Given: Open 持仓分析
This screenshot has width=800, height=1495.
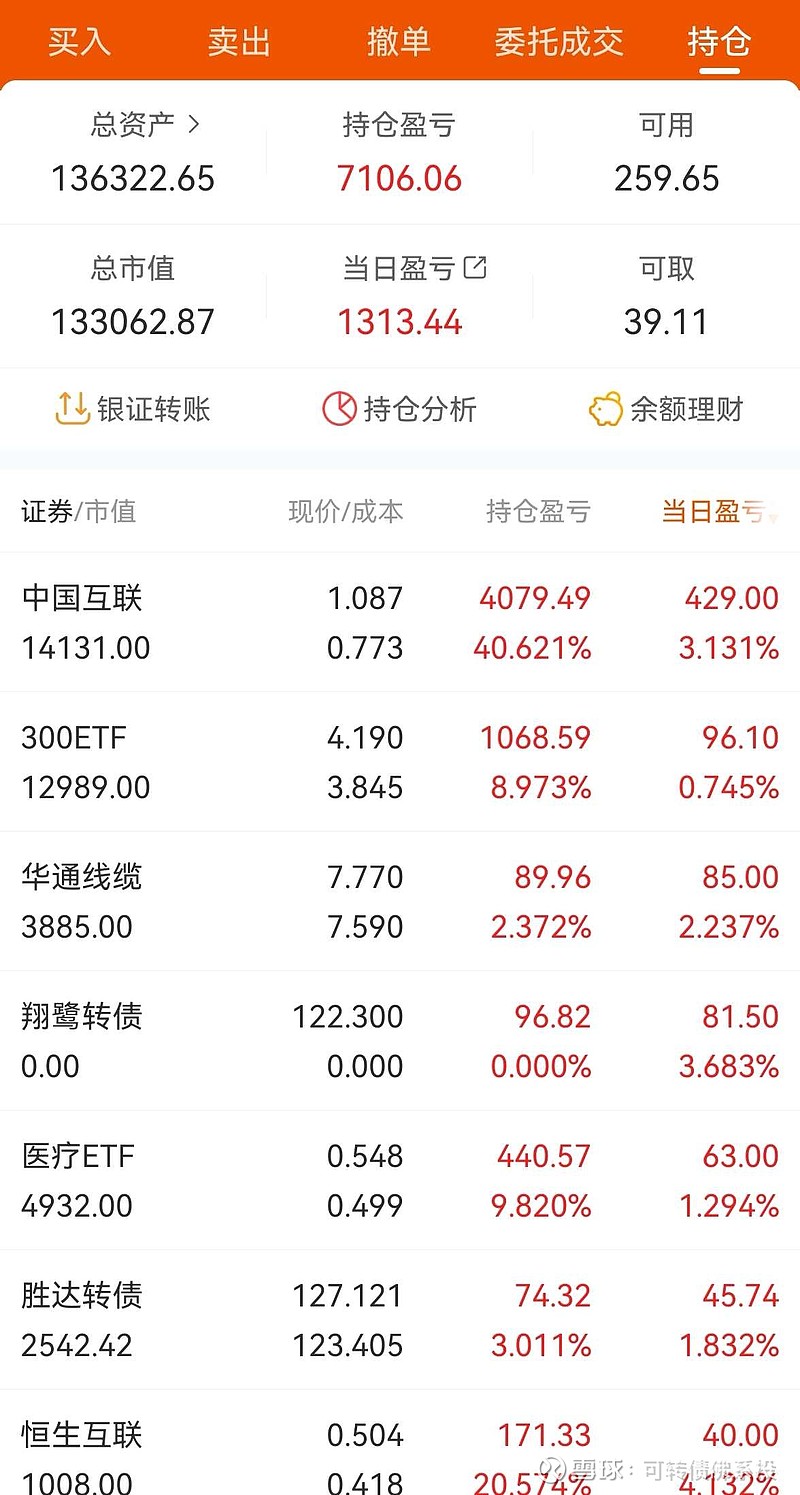Looking at the screenshot, I should click(399, 409).
